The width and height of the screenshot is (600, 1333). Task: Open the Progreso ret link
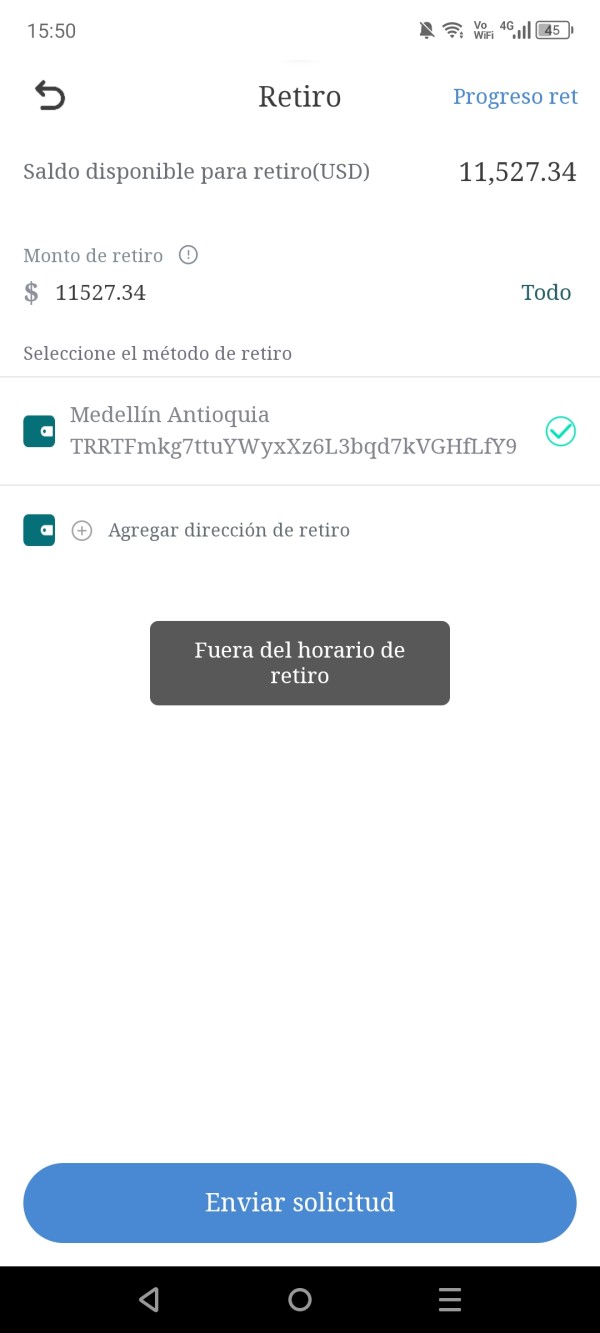[515, 97]
